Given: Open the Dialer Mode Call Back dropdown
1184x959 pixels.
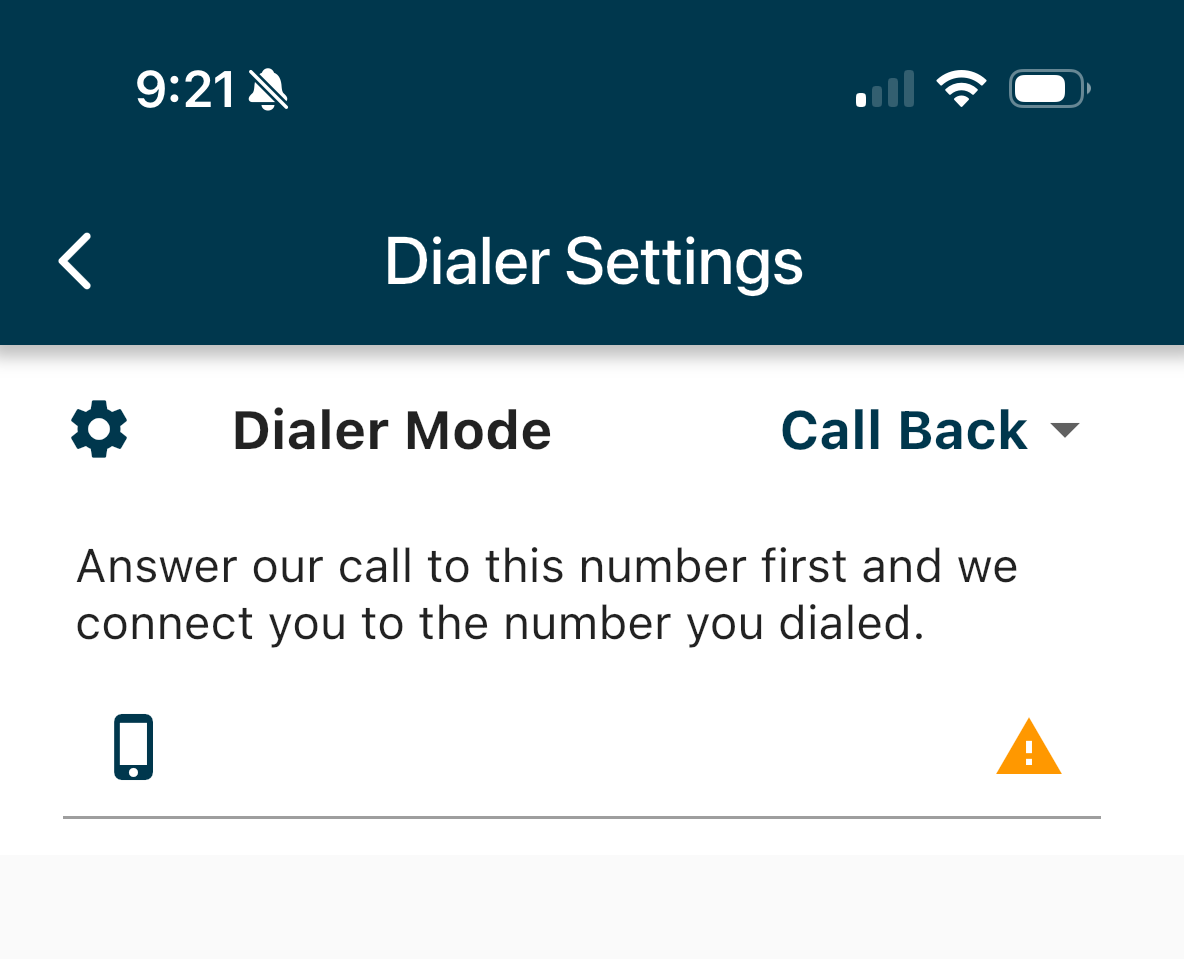Looking at the screenshot, I should [x=928, y=430].
